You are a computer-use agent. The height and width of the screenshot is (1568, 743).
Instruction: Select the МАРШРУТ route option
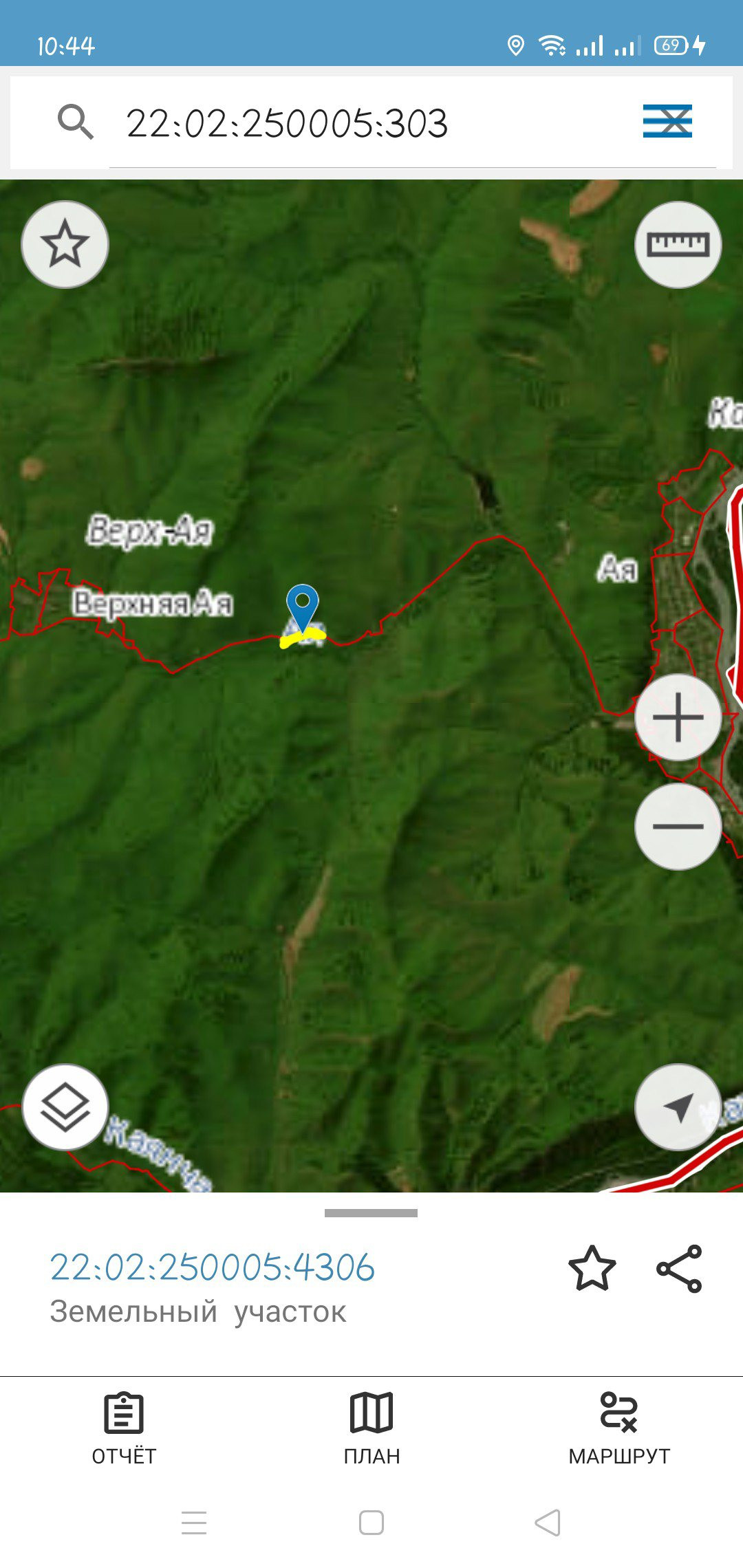point(619,1428)
